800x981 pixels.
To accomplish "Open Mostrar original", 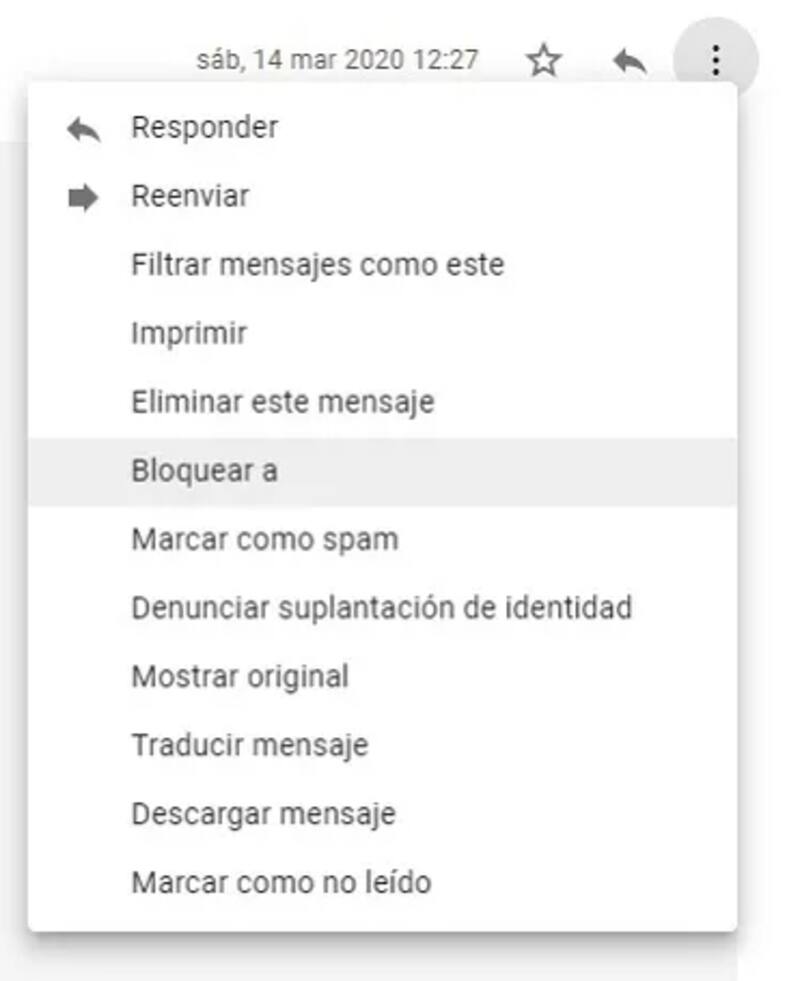I will pos(240,677).
